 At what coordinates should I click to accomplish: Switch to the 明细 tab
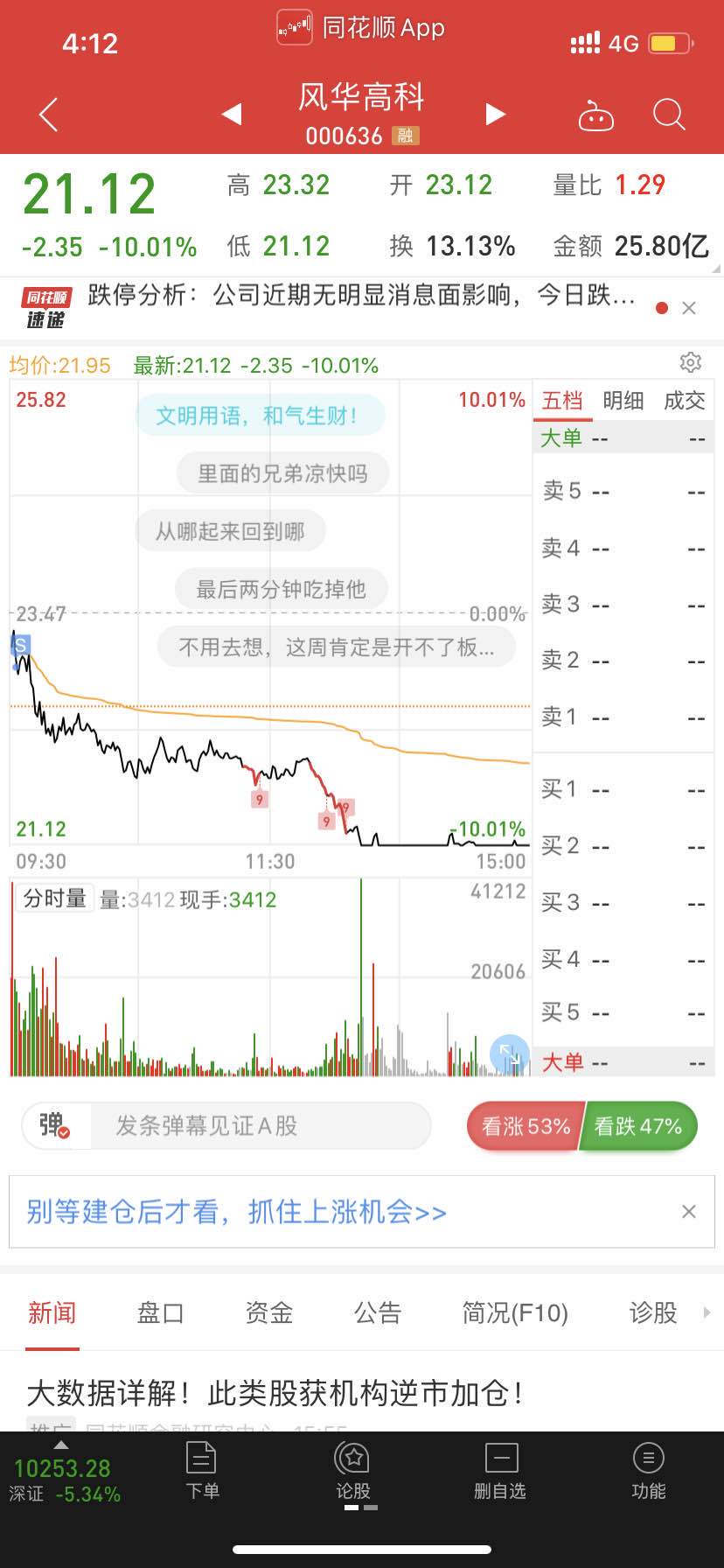pyautogui.click(x=623, y=401)
